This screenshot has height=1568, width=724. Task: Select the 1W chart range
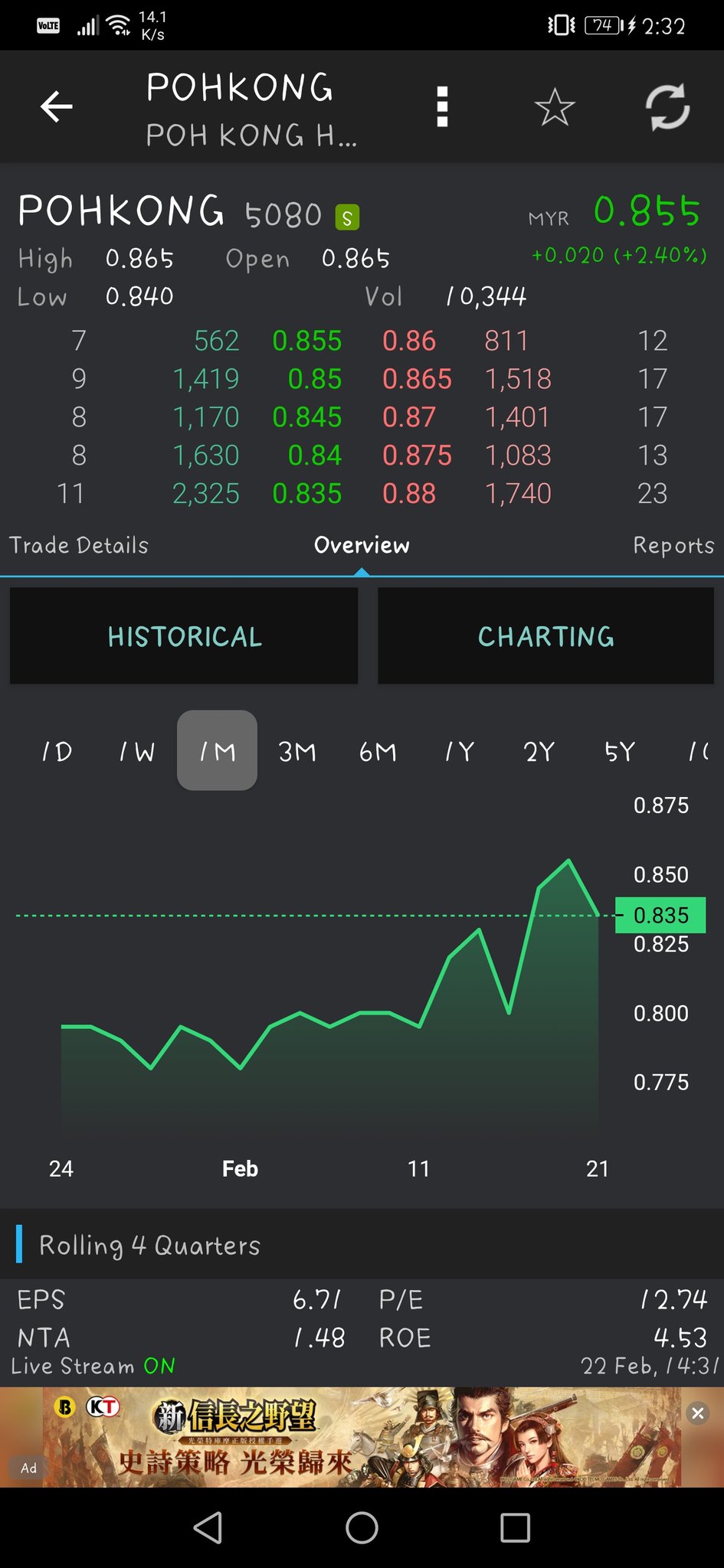point(137,751)
